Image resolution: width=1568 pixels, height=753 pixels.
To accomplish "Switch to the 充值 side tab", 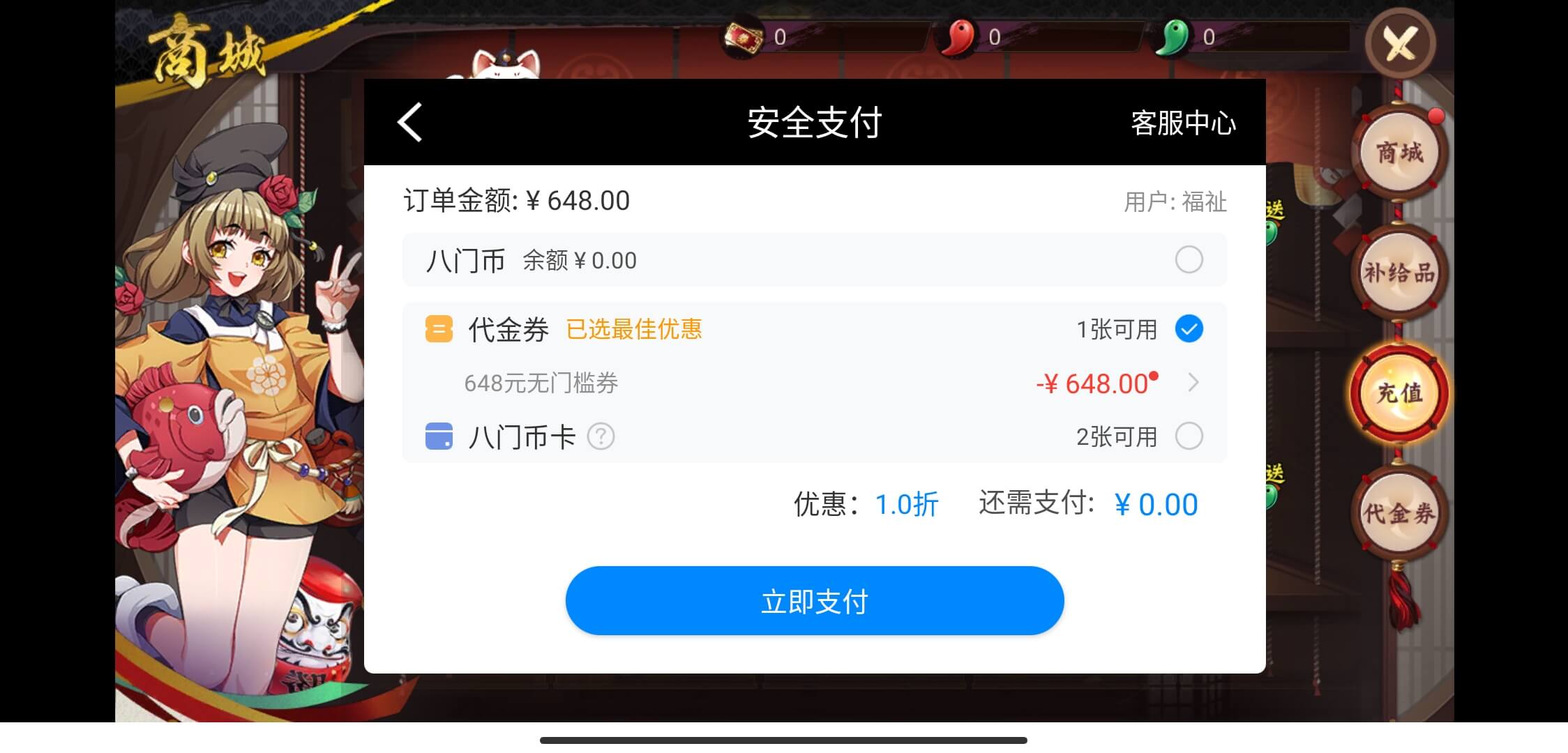I will tap(1399, 393).
